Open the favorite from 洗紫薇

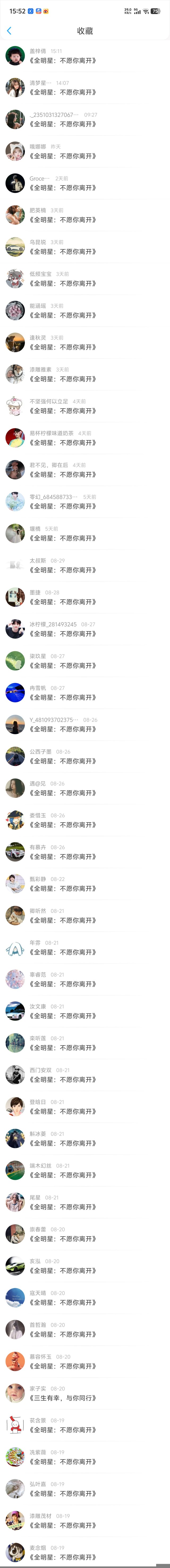pos(63,1462)
